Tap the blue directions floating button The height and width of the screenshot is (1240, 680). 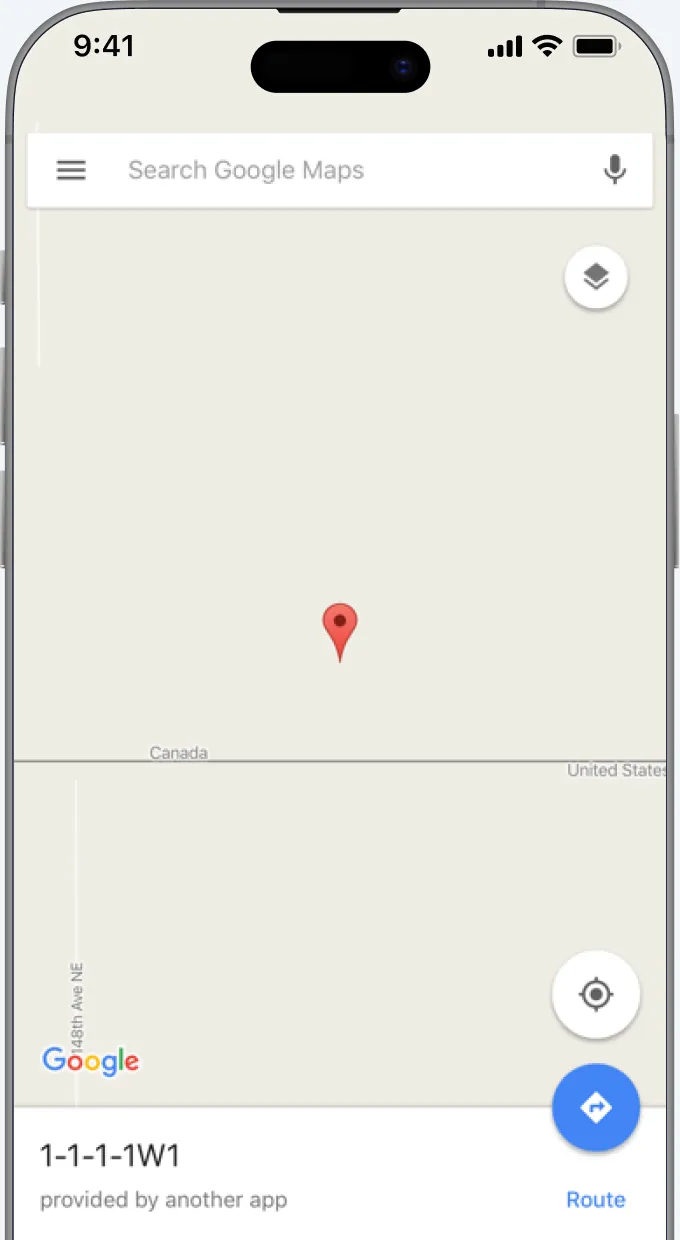[596, 1107]
